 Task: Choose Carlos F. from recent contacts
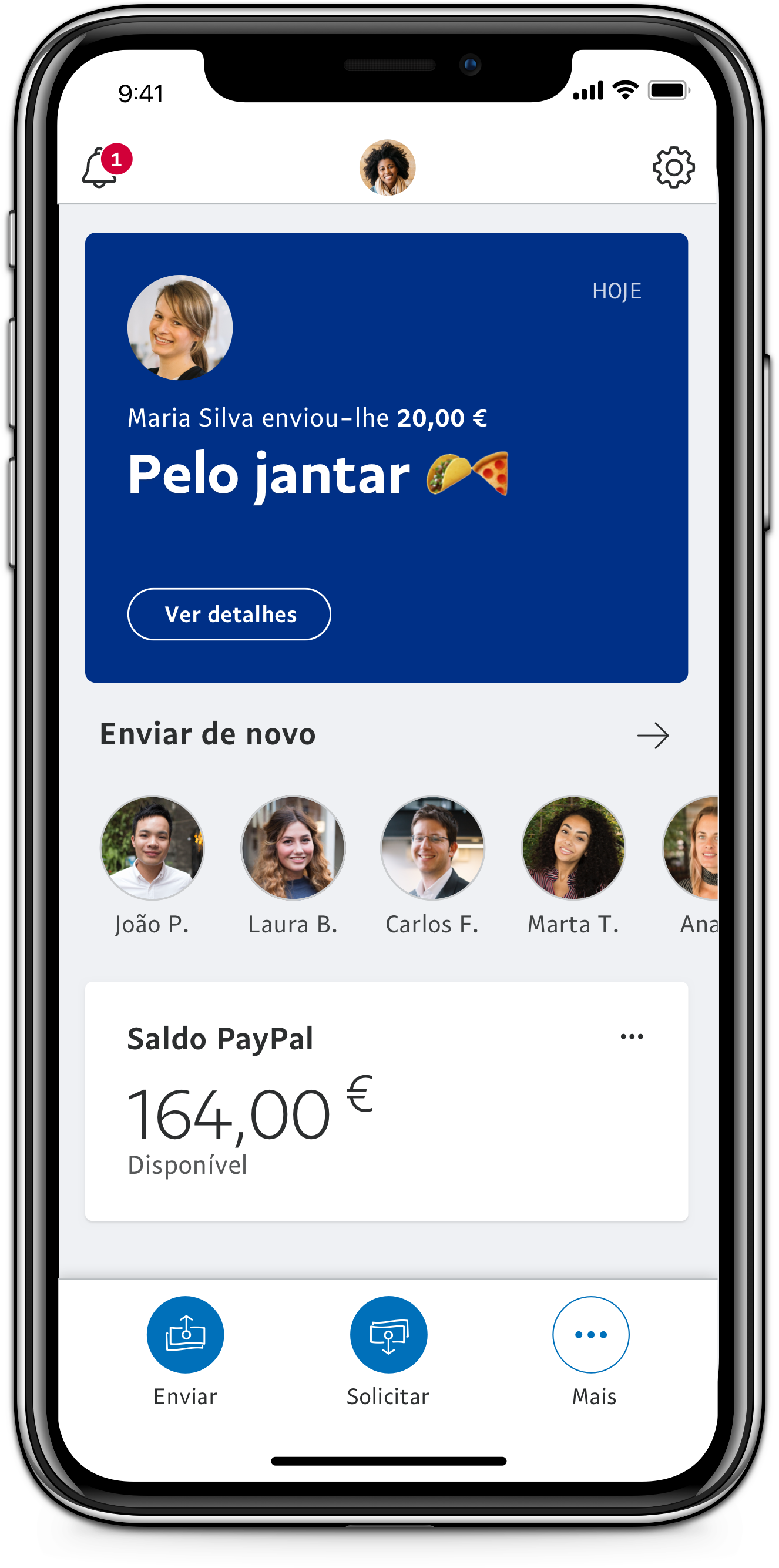click(x=433, y=848)
